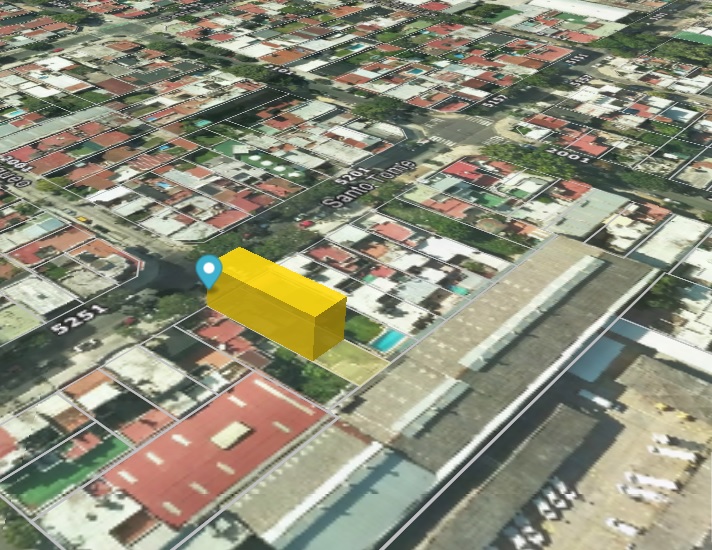Select the yellow highlighted 3D building
The height and width of the screenshot is (550, 712).
click(x=280, y=300)
